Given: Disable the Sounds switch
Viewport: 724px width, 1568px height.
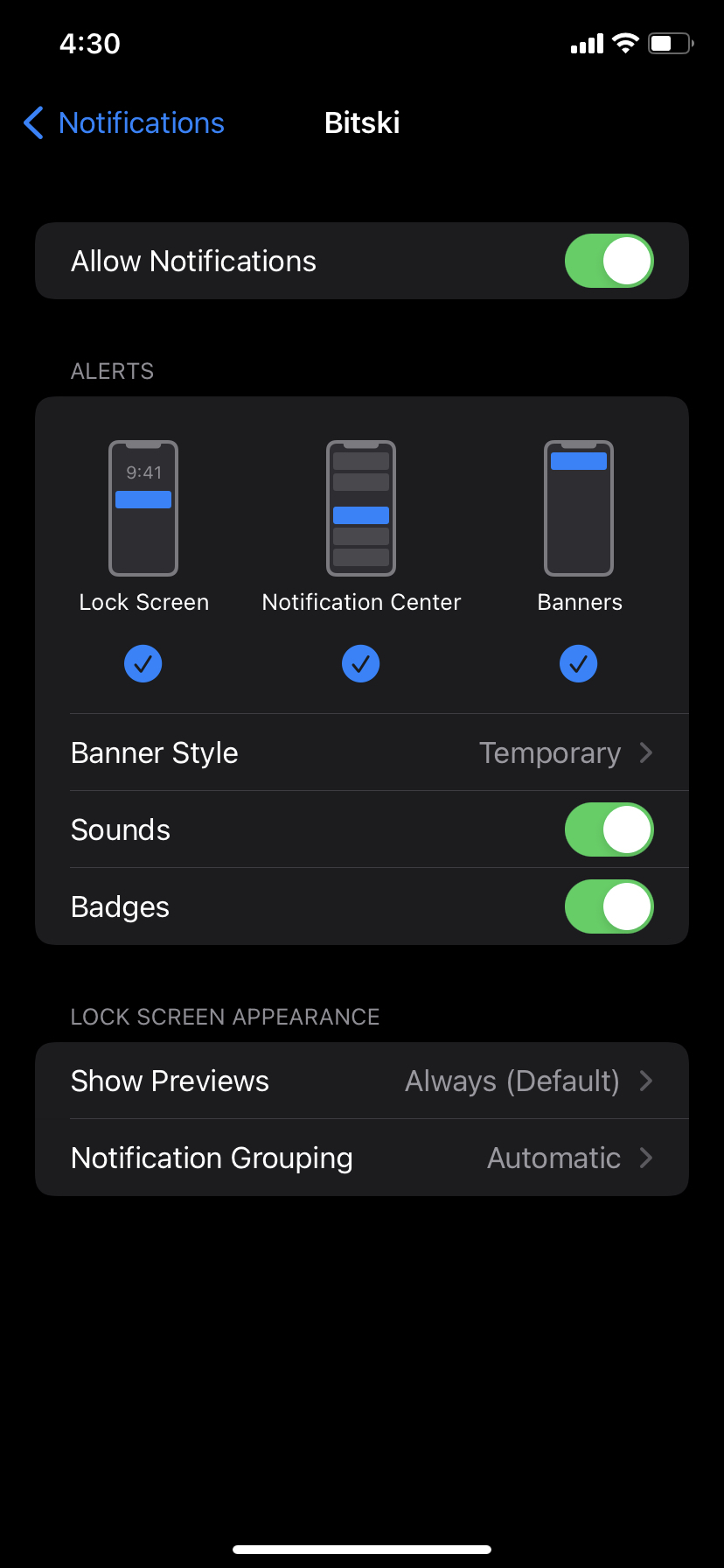Looking at the screenshot, I should point(609,829).
